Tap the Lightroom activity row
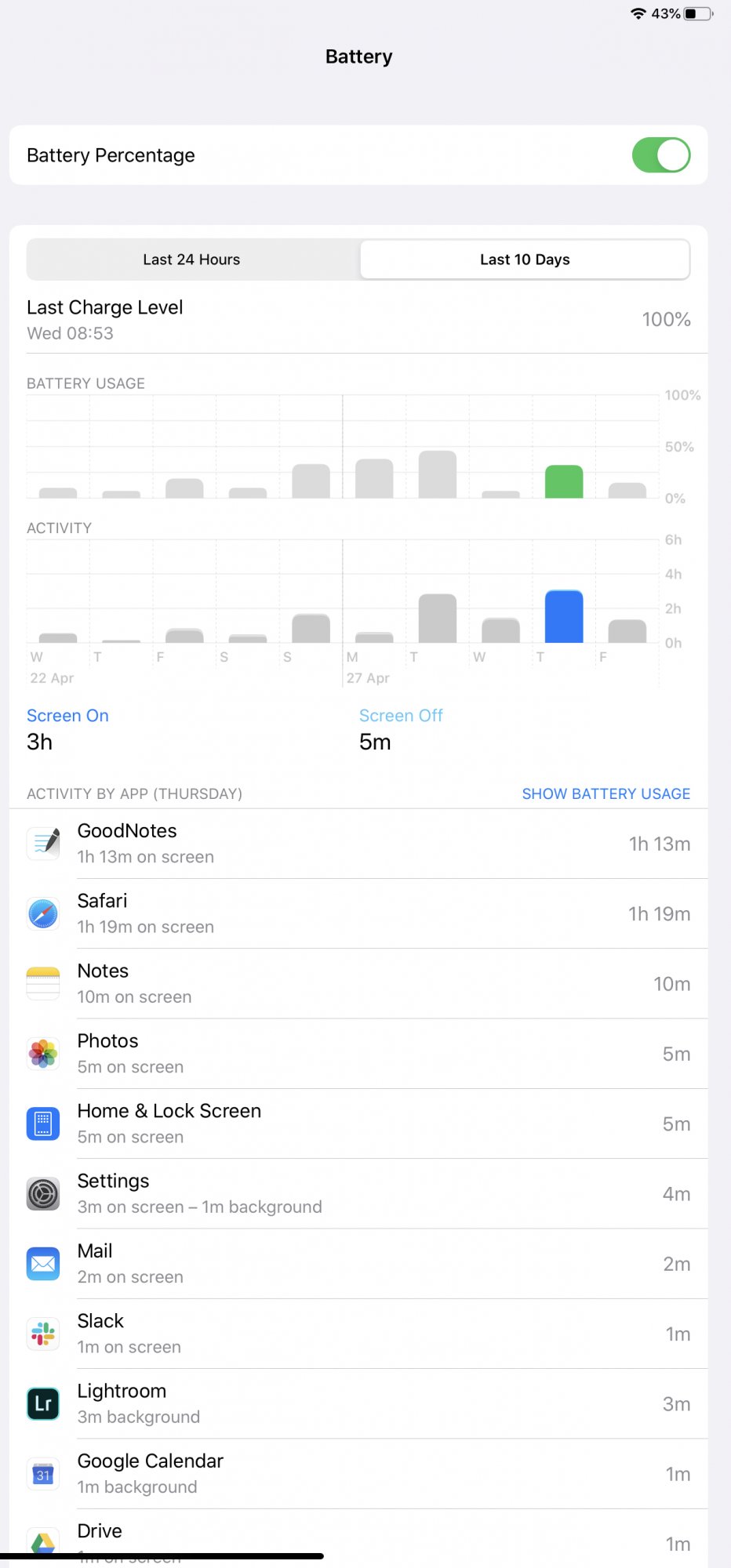Screen dimensions: 731x1568 click(x=358, y=1403)
